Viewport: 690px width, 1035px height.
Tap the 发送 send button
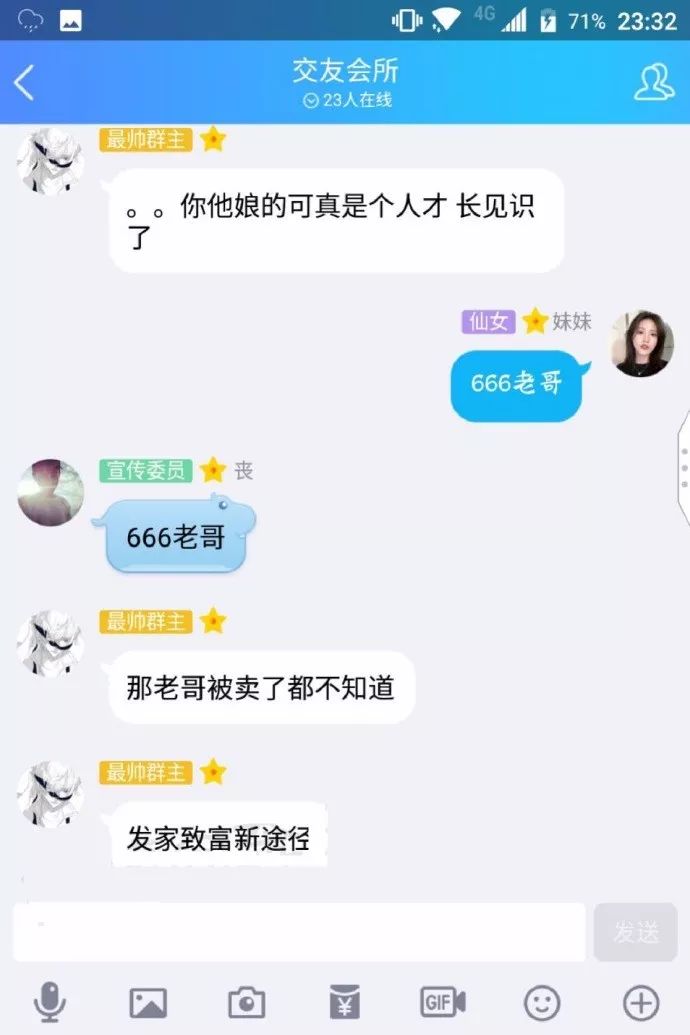(635, 932)
